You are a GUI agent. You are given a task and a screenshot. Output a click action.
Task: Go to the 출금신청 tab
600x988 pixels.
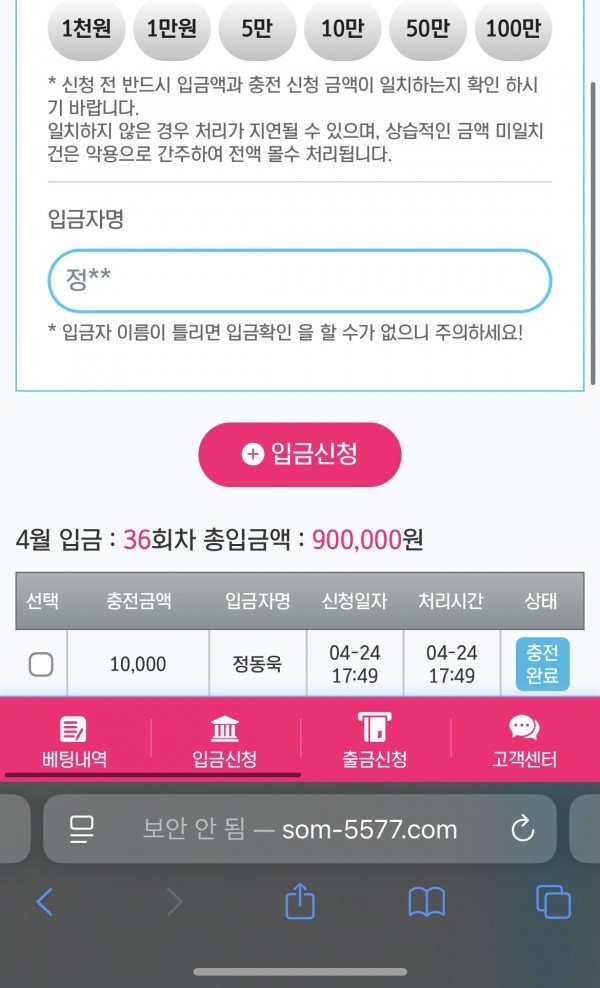click(x=375, y=741)
